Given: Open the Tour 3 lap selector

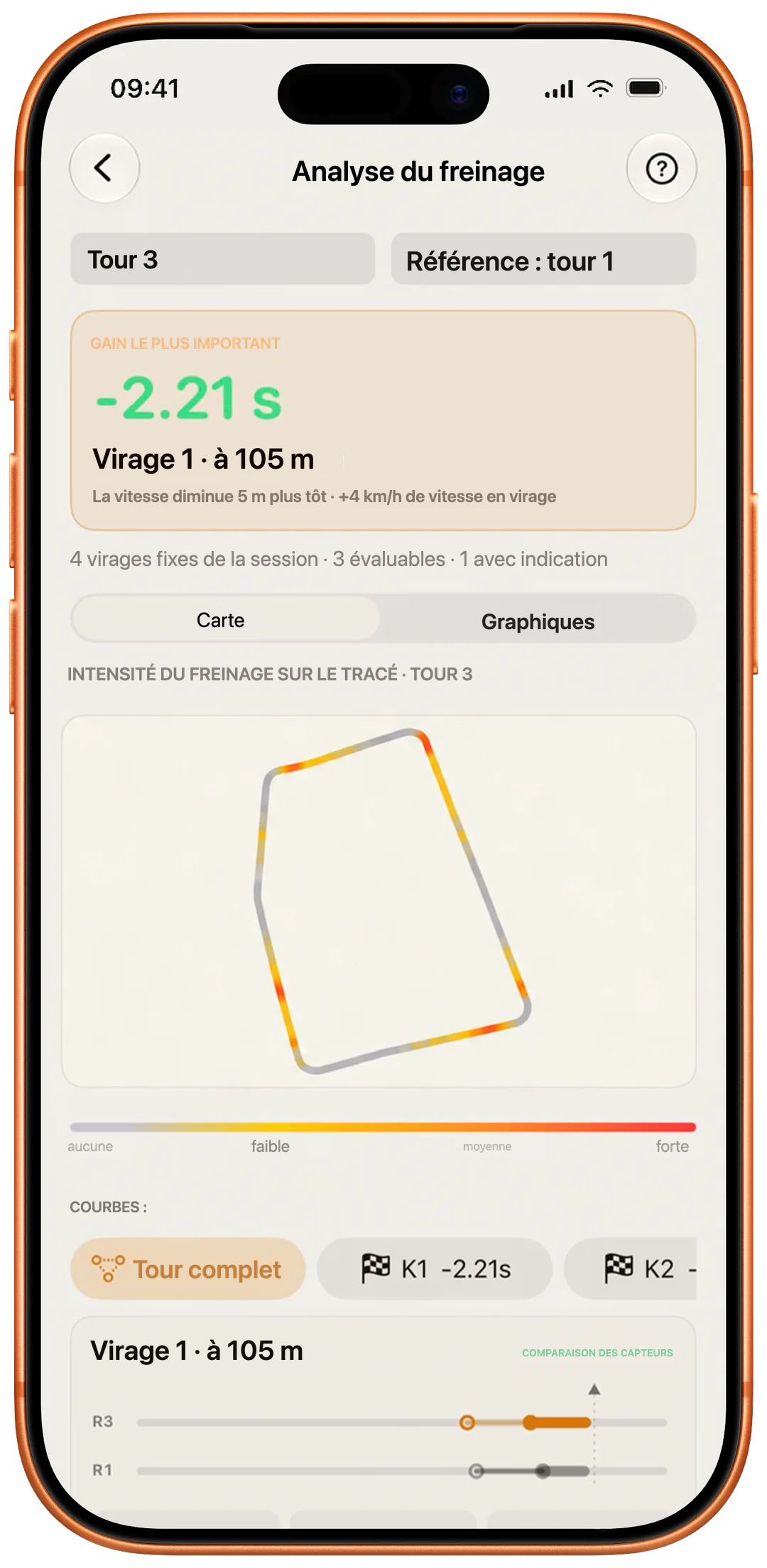Looking at the screenshot, I should click(x=222, y=259).
